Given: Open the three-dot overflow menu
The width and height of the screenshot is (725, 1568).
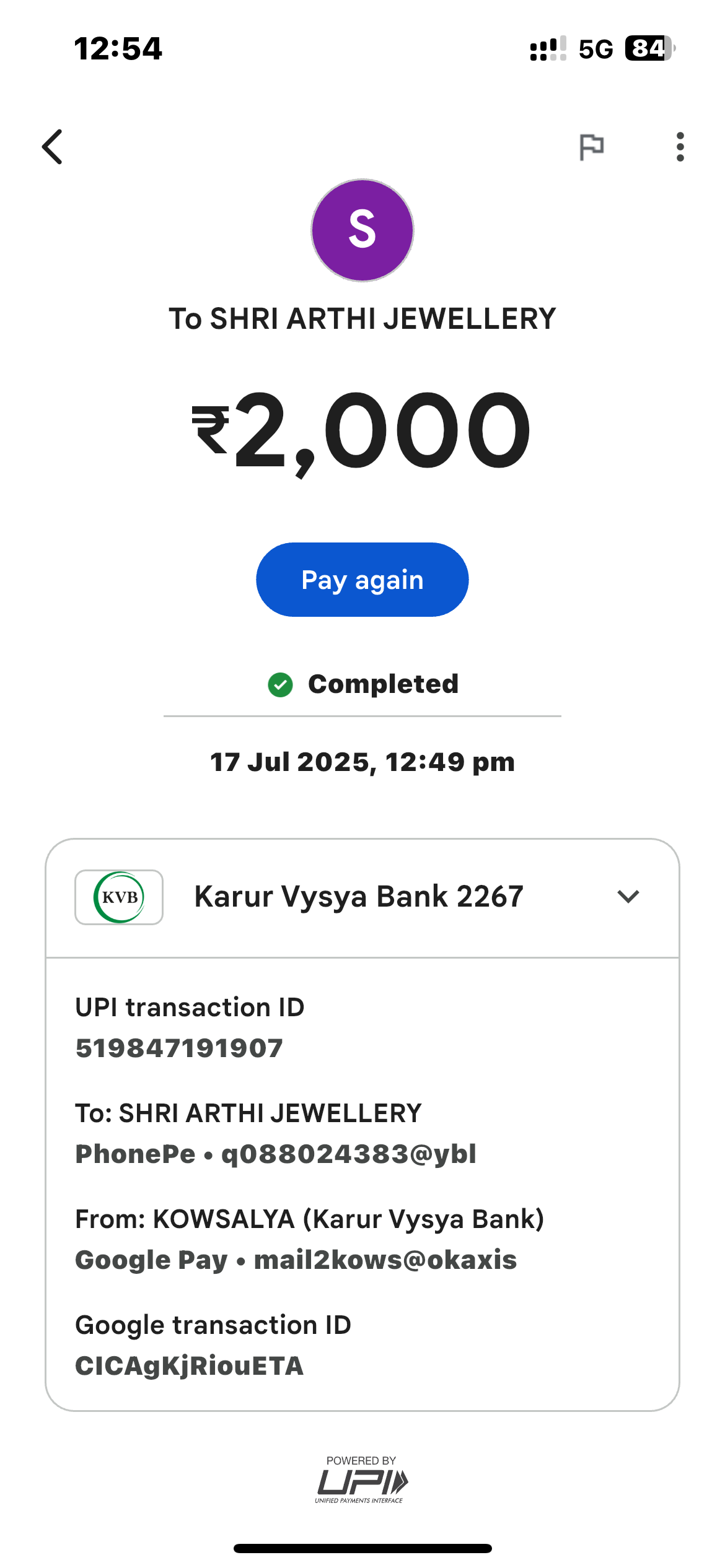Looking at the screenshot, I should tap(680, 147).
